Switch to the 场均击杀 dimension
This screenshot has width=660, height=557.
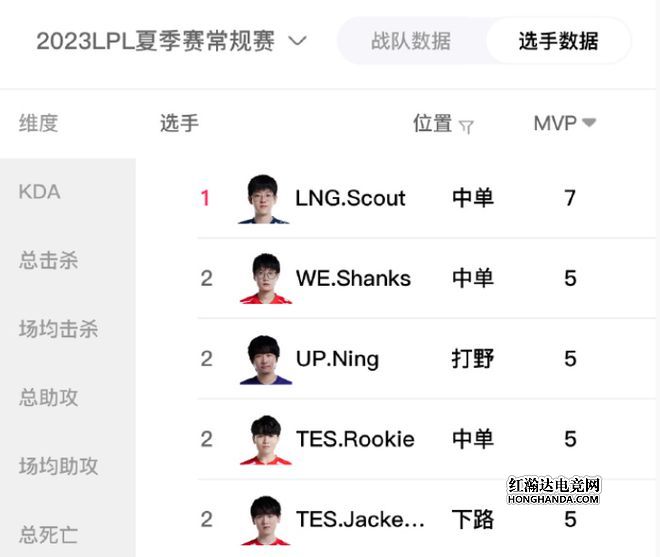click(58, 329)
